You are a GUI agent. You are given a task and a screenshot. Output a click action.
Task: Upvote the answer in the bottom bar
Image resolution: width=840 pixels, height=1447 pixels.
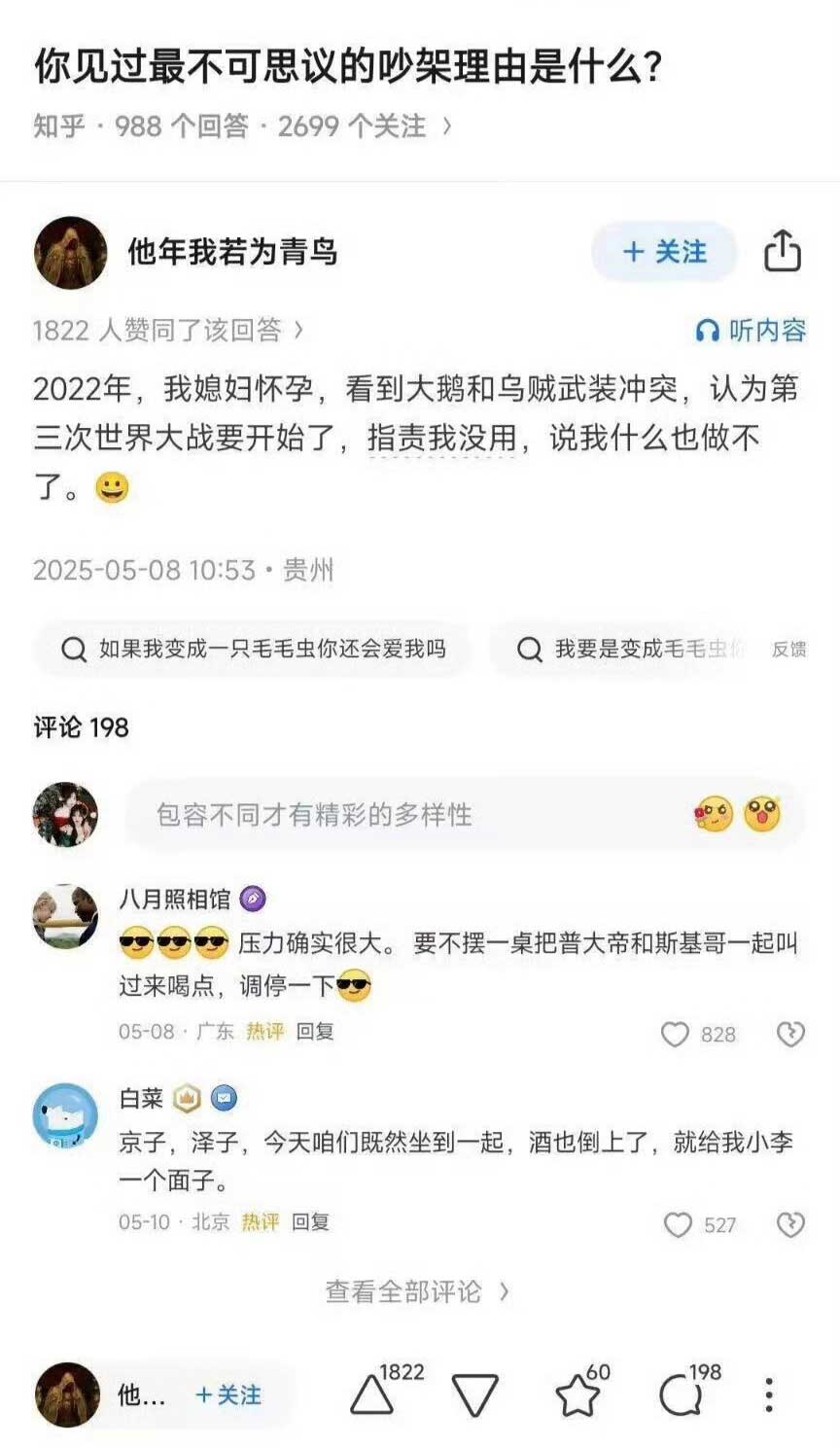tap(372, 1395)
